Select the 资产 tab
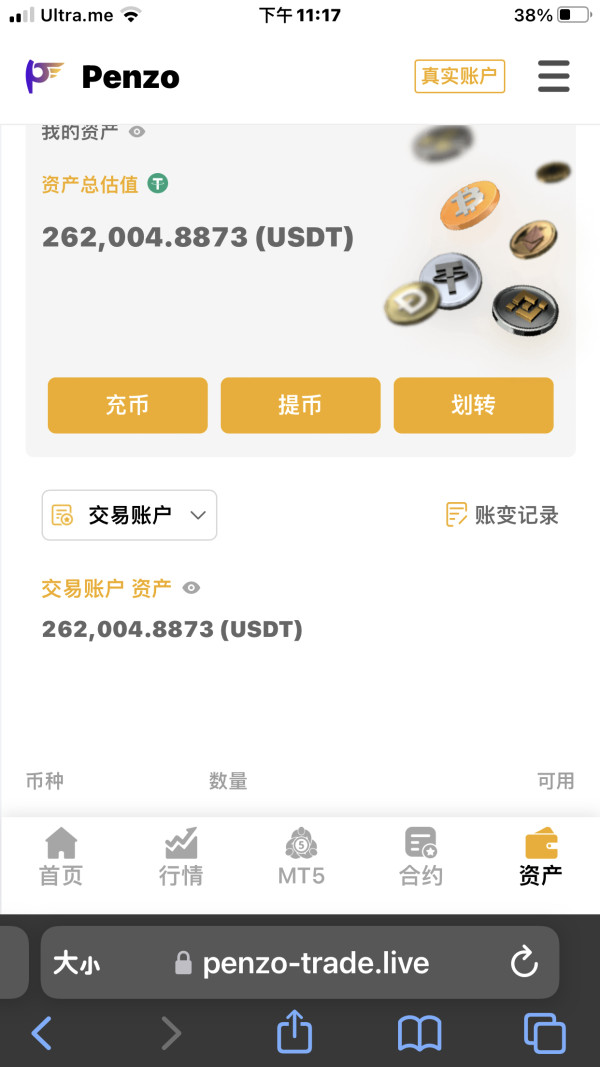The height and width of the screenshot is (1067, 600). click(x=541, y=857)
